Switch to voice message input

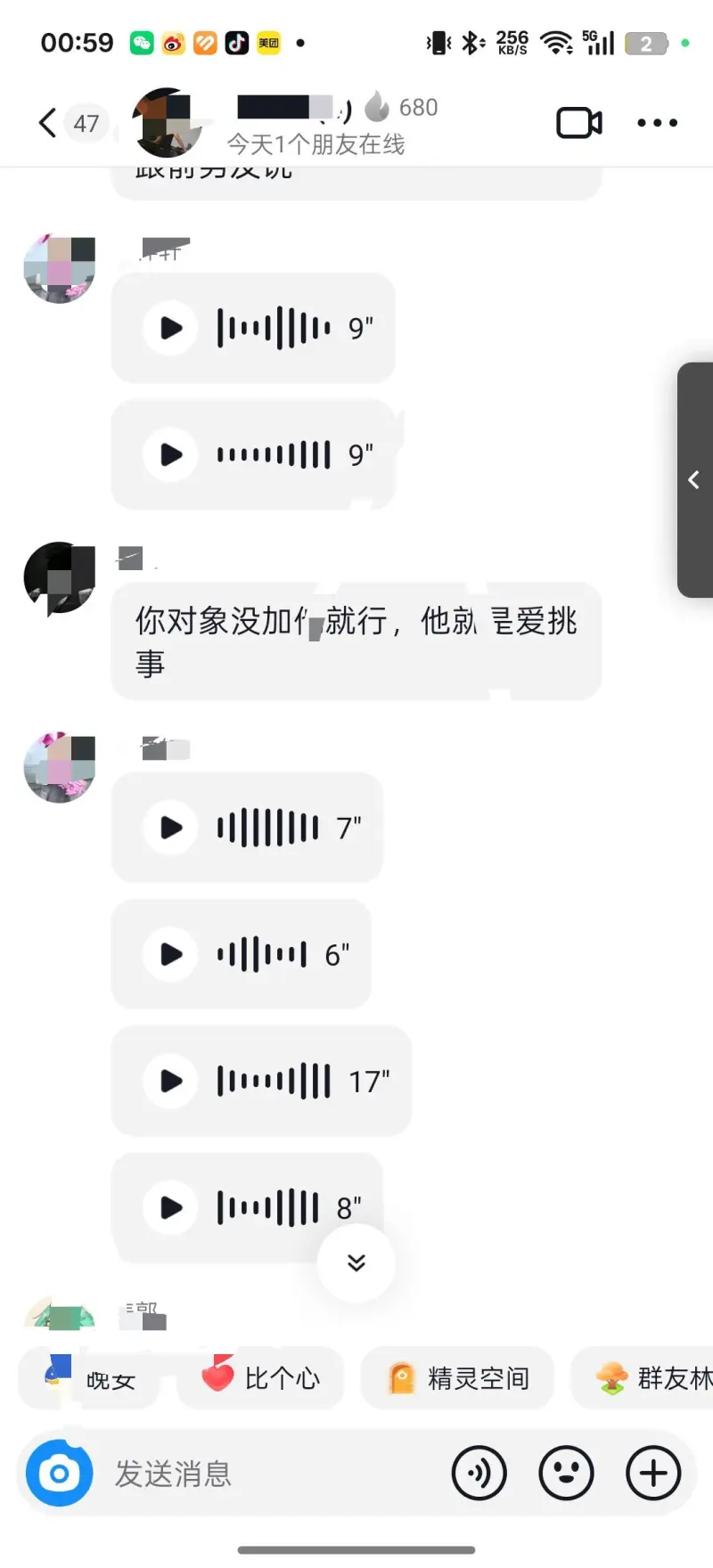[479, 1473]
